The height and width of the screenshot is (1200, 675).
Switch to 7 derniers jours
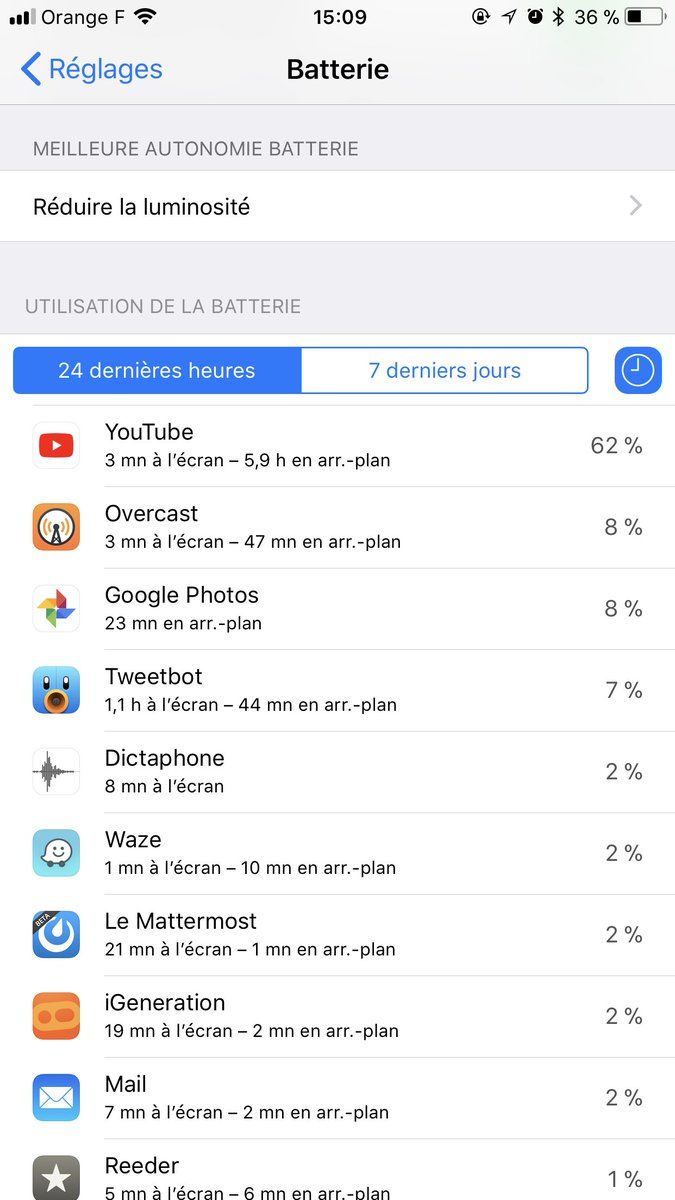(x=444, y=371)
